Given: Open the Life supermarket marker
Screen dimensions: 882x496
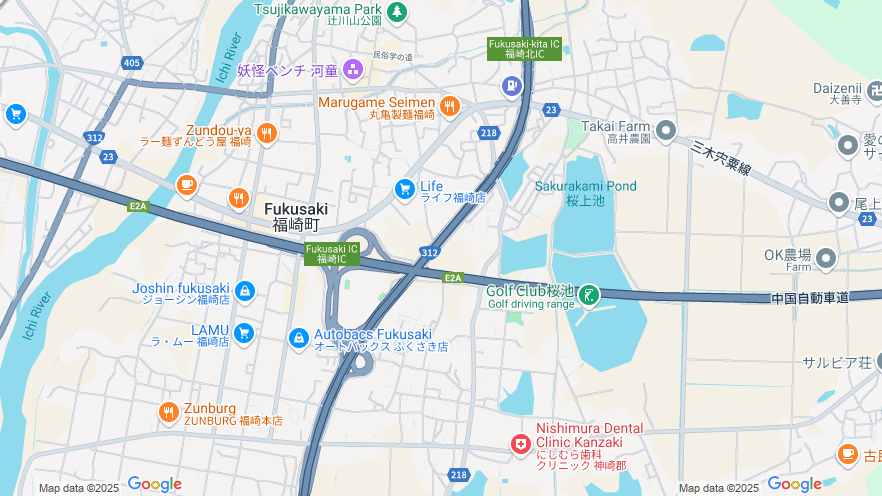Looking at the screenshot, I should pyautogui.click(x=404, y=188).
